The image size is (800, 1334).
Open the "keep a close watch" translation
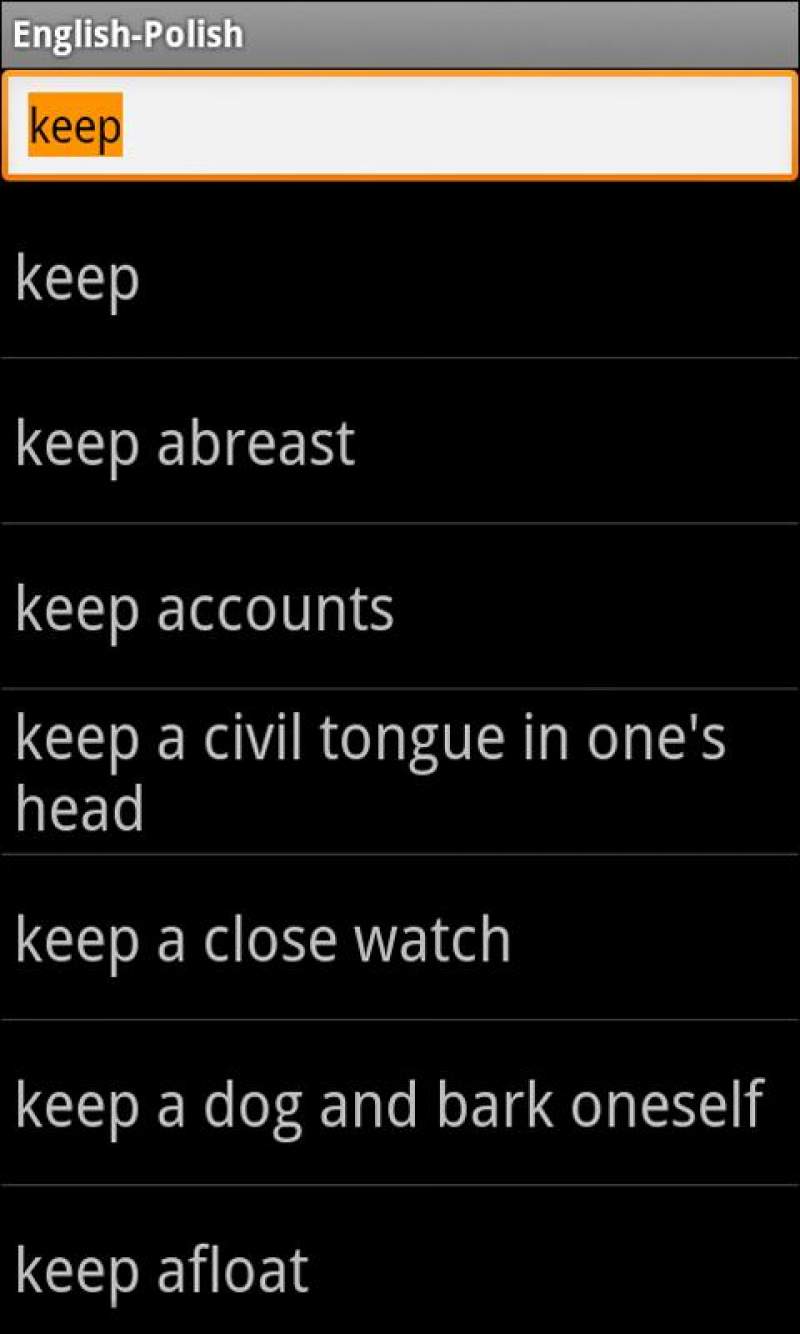[x=400, y=938]
